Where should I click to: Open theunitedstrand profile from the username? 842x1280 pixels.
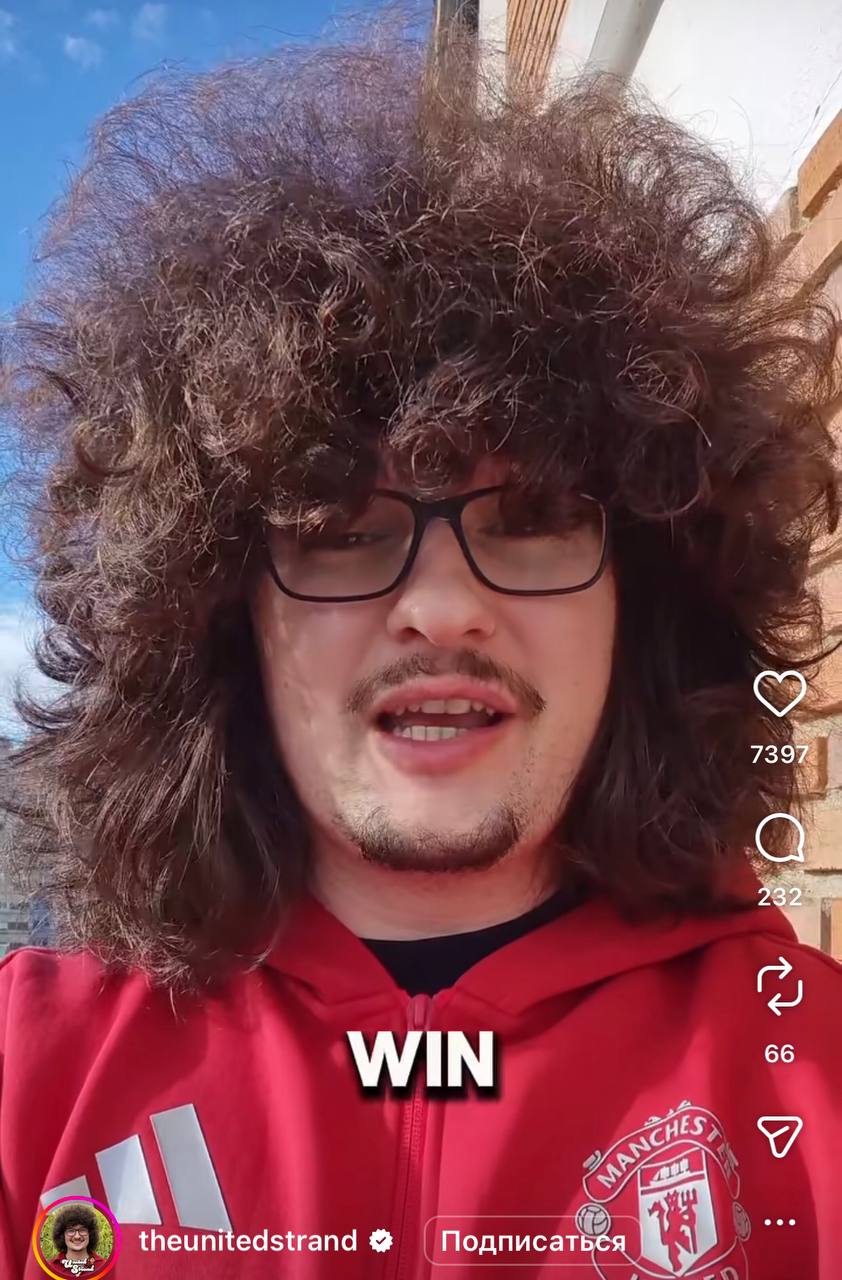point(247,1242)
